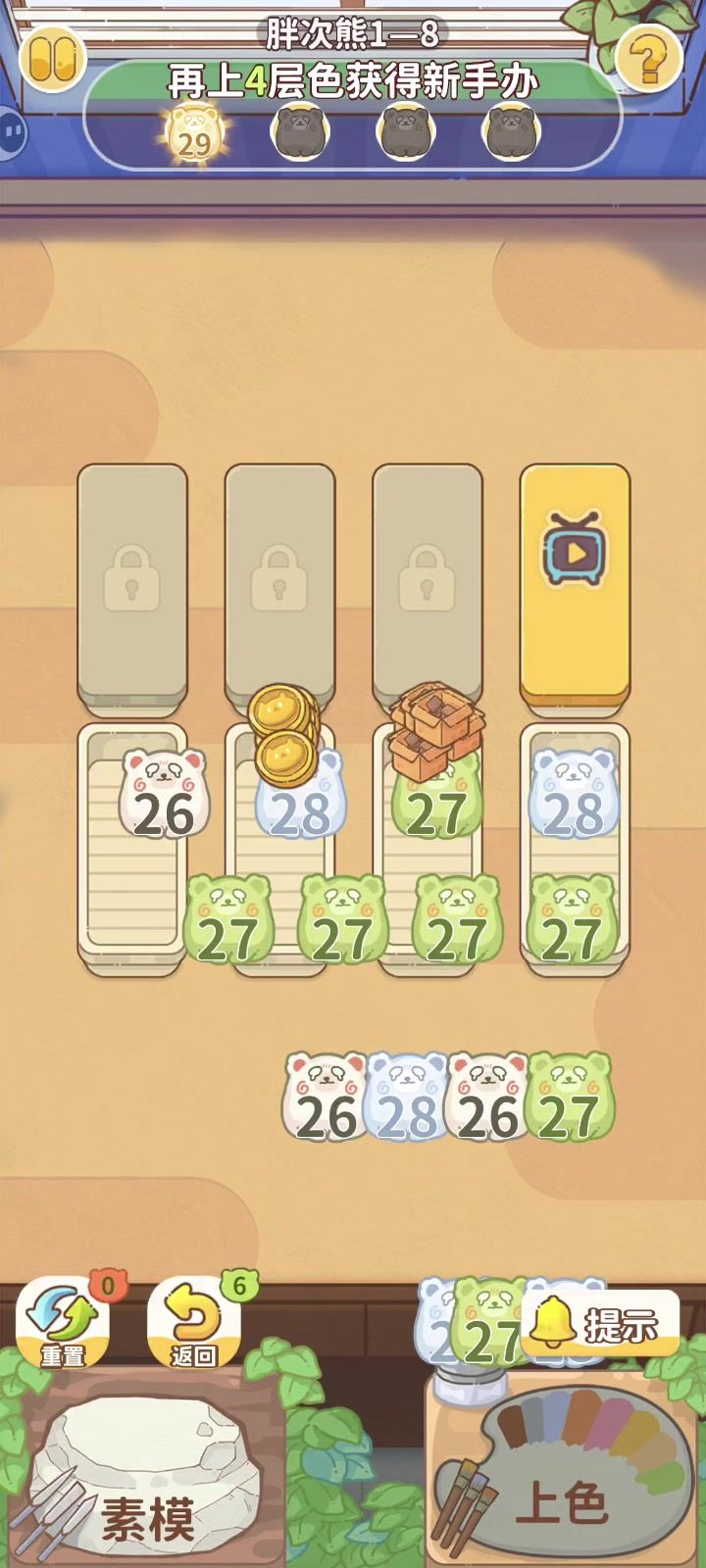Select the column with the uncovered blue 28 bear

pos(575,848)
